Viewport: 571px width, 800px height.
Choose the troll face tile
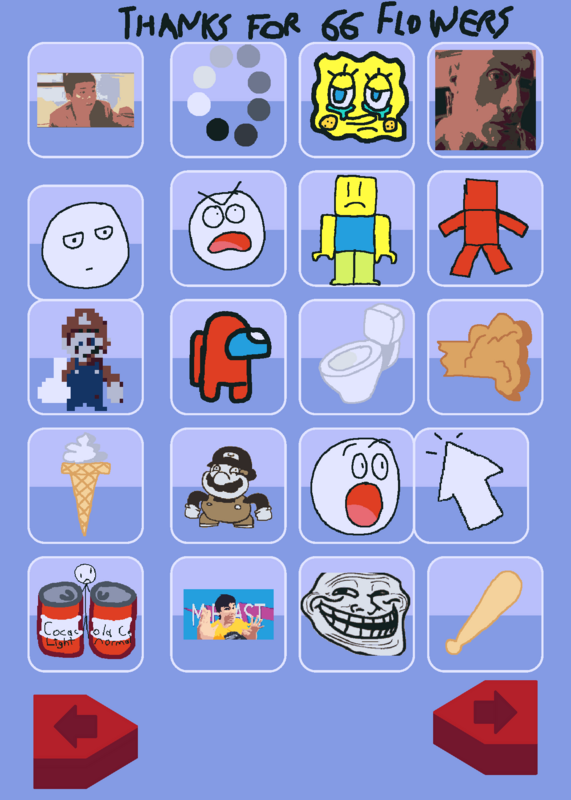point(356,614)
